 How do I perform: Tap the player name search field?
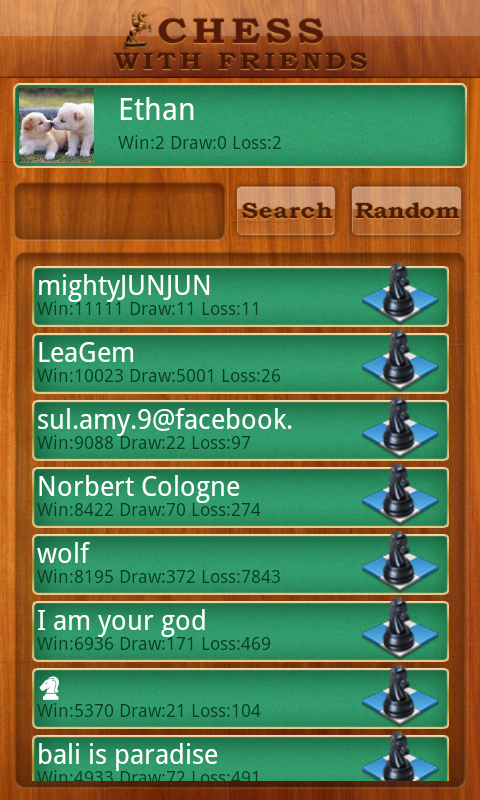coord(120,211)
